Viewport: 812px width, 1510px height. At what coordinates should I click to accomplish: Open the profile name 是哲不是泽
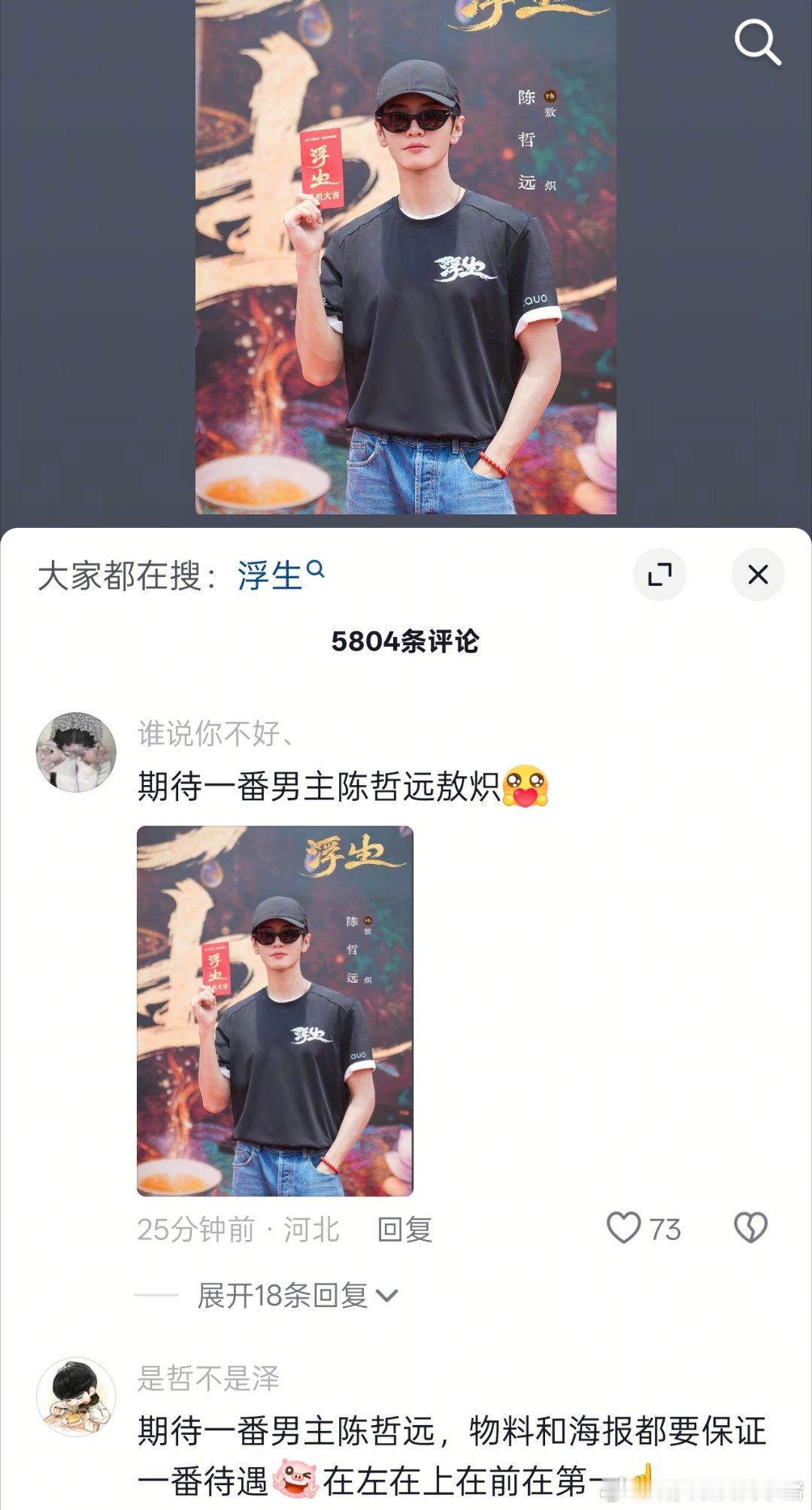pyautogui.click(x=208, y=1378)
